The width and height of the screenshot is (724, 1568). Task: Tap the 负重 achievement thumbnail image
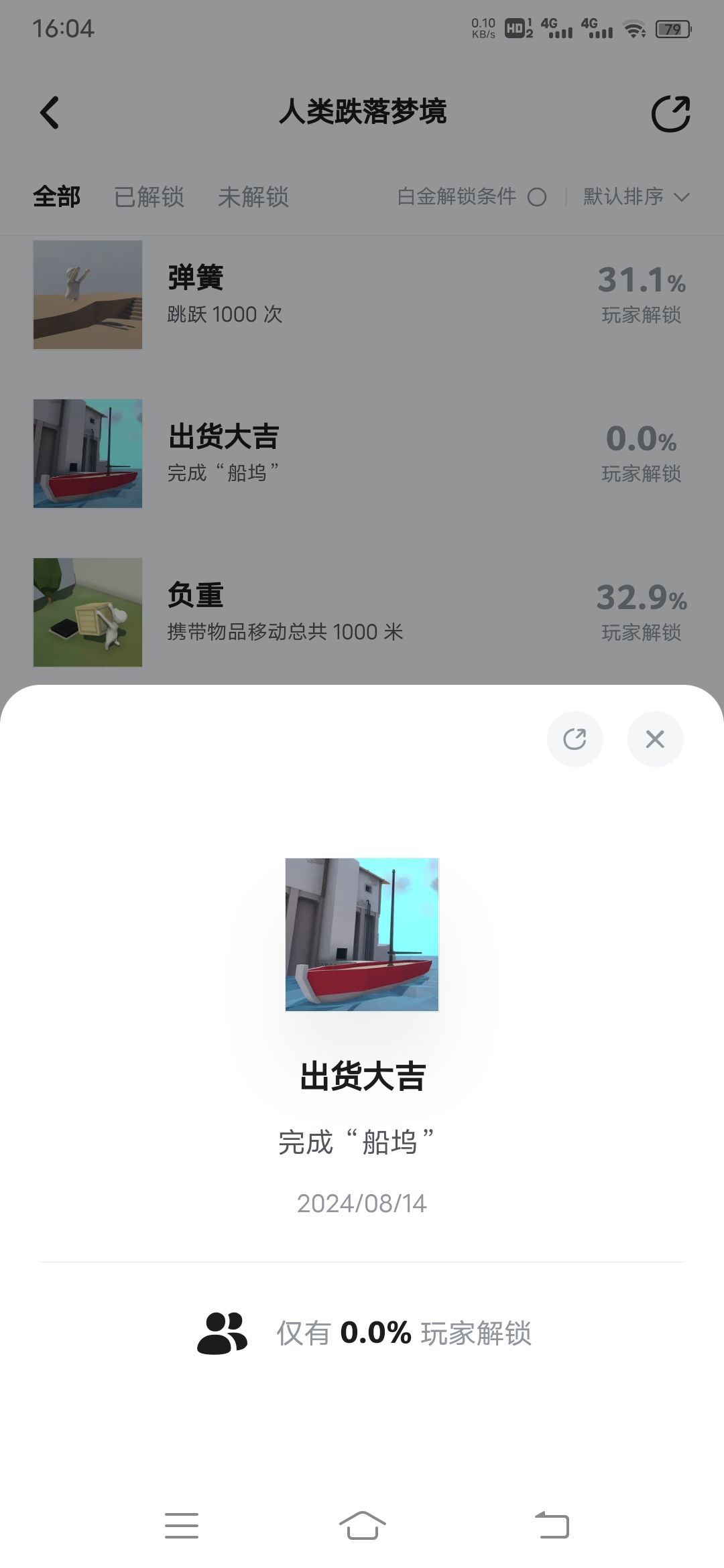click(88, 613)
